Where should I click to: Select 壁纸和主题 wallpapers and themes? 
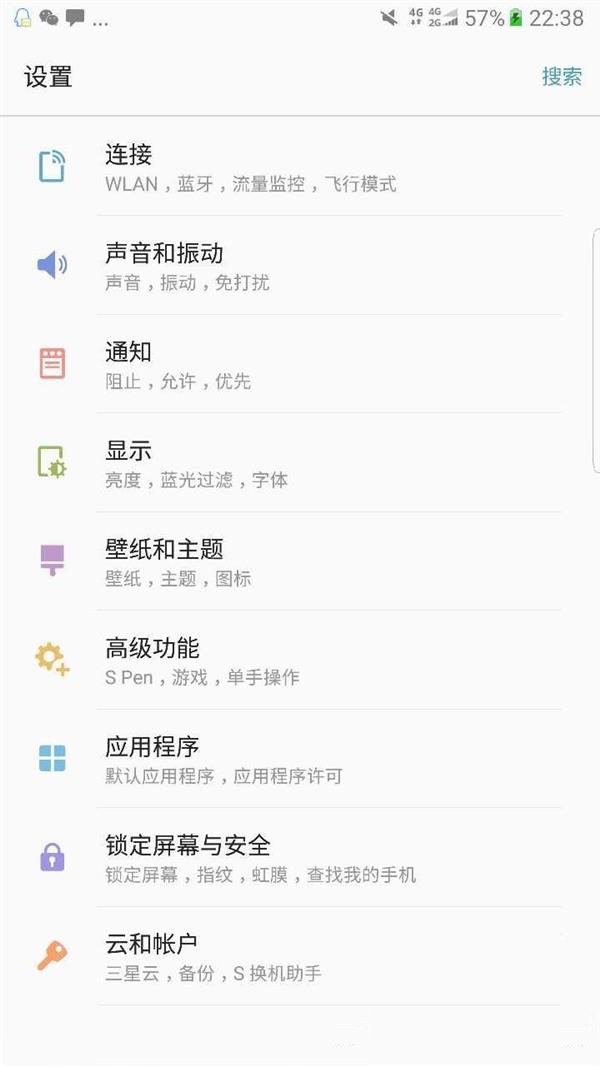[x=300, y=561]
